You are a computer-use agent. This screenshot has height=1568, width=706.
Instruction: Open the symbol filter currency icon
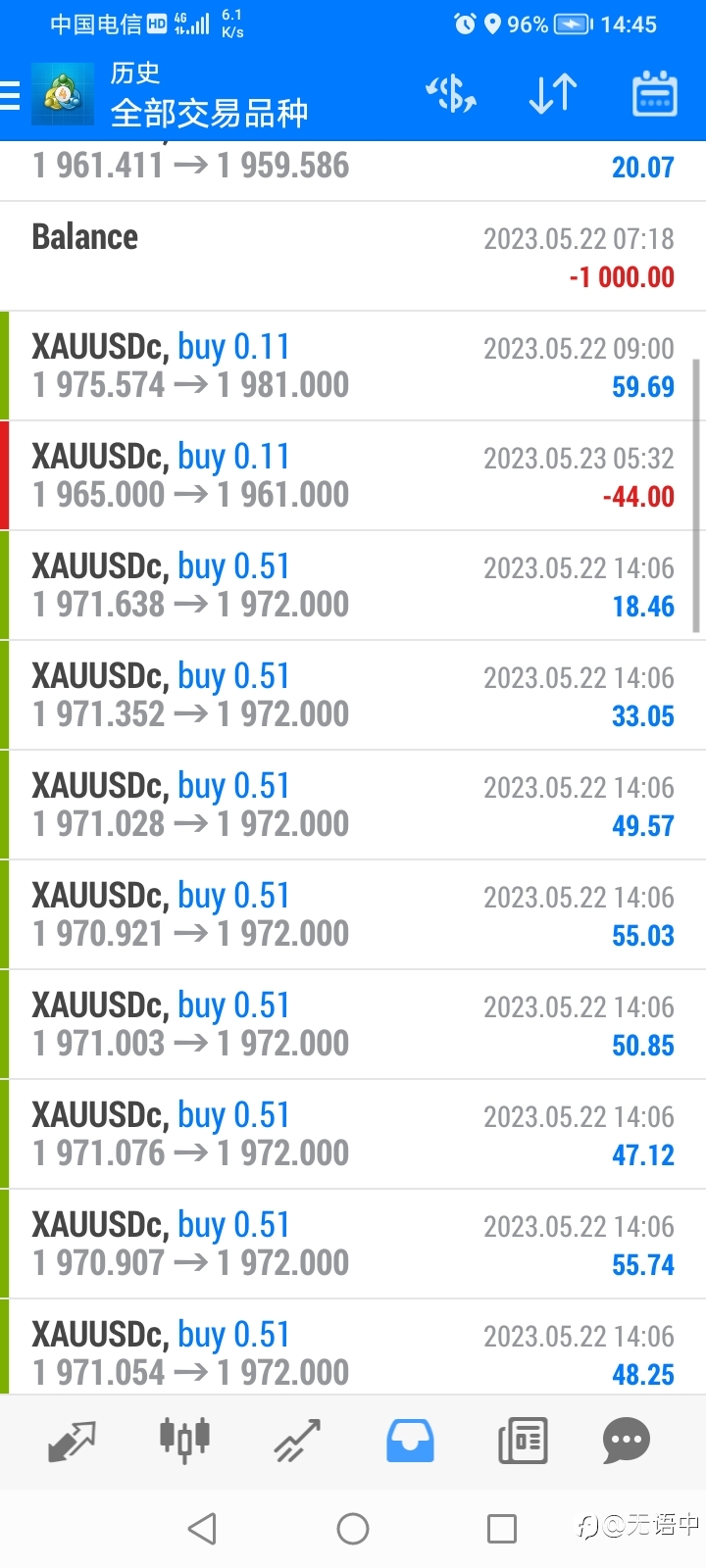(x=451, y=94)
